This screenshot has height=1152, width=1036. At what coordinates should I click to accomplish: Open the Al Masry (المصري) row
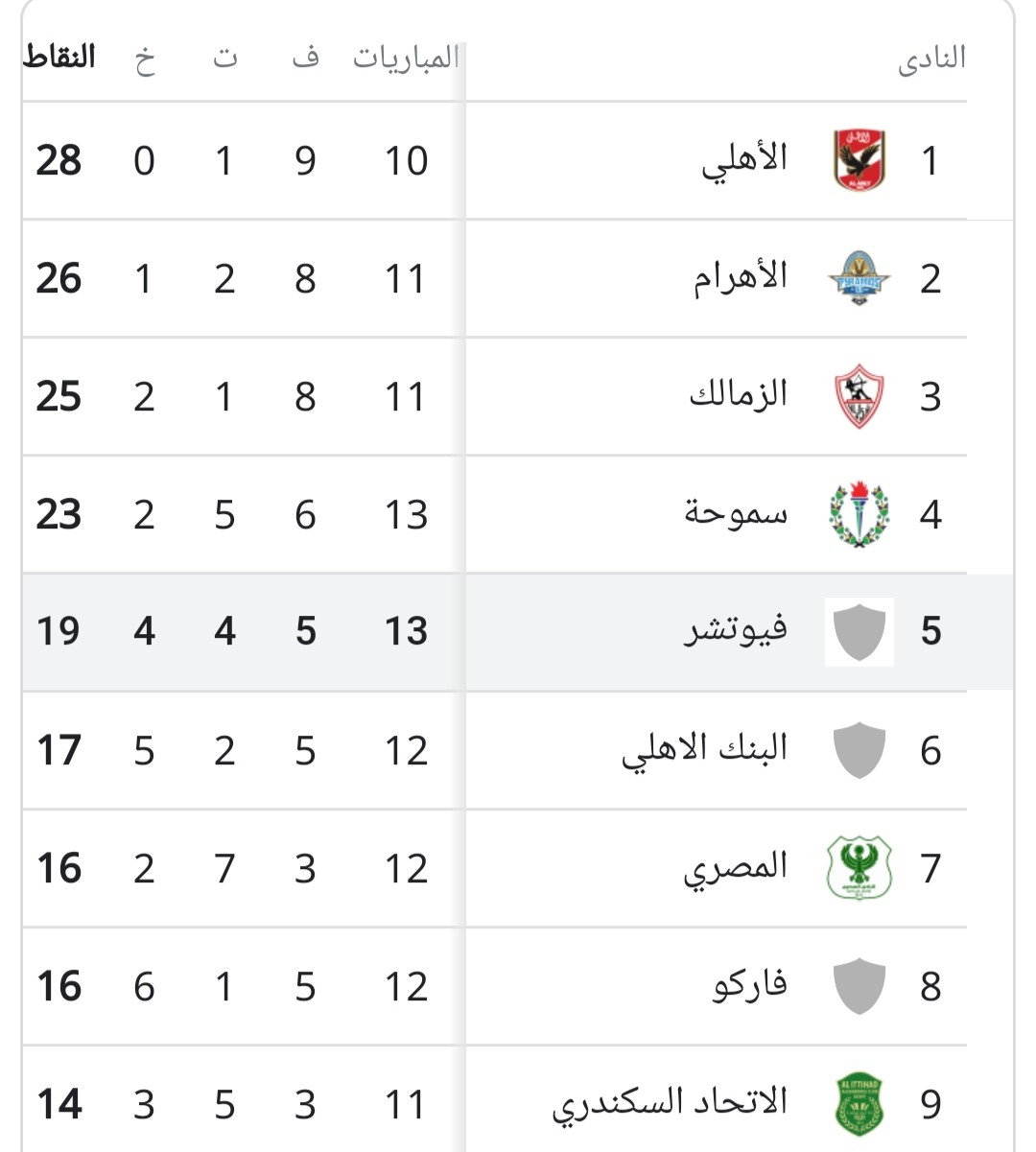point(736,868)
